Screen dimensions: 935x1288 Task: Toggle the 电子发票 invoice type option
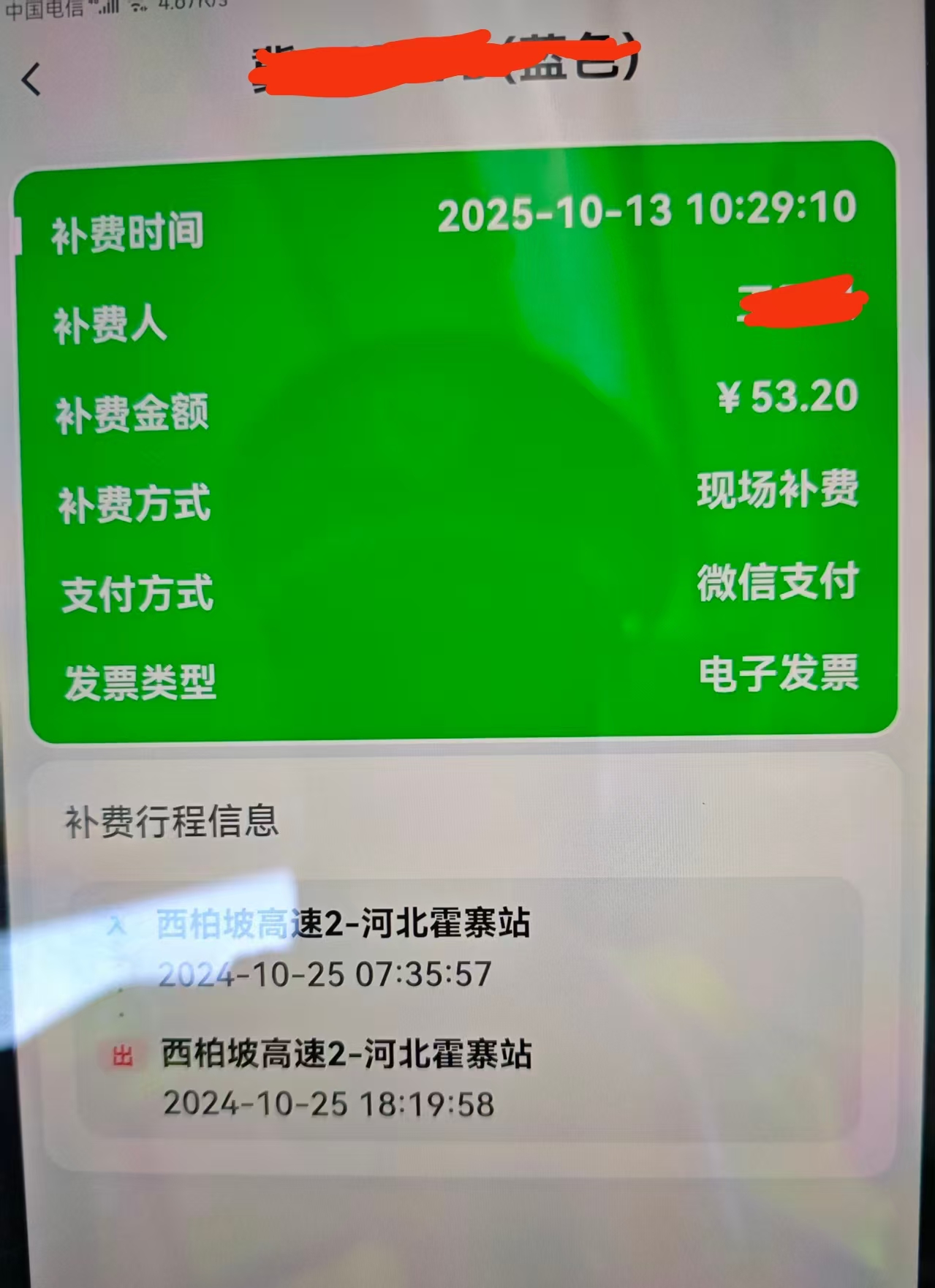(779, 678)
